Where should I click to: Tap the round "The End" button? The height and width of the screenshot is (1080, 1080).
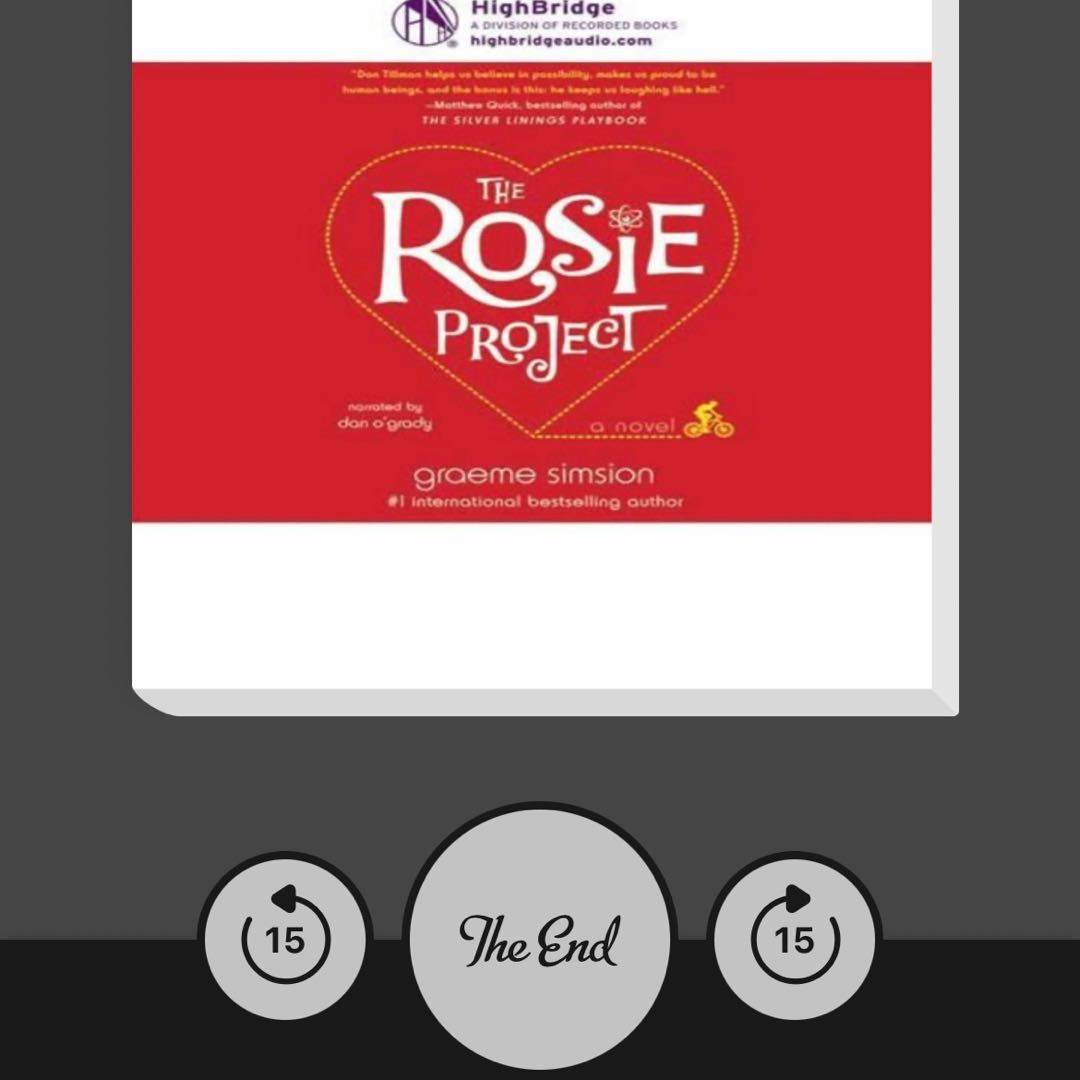(540, 939)
